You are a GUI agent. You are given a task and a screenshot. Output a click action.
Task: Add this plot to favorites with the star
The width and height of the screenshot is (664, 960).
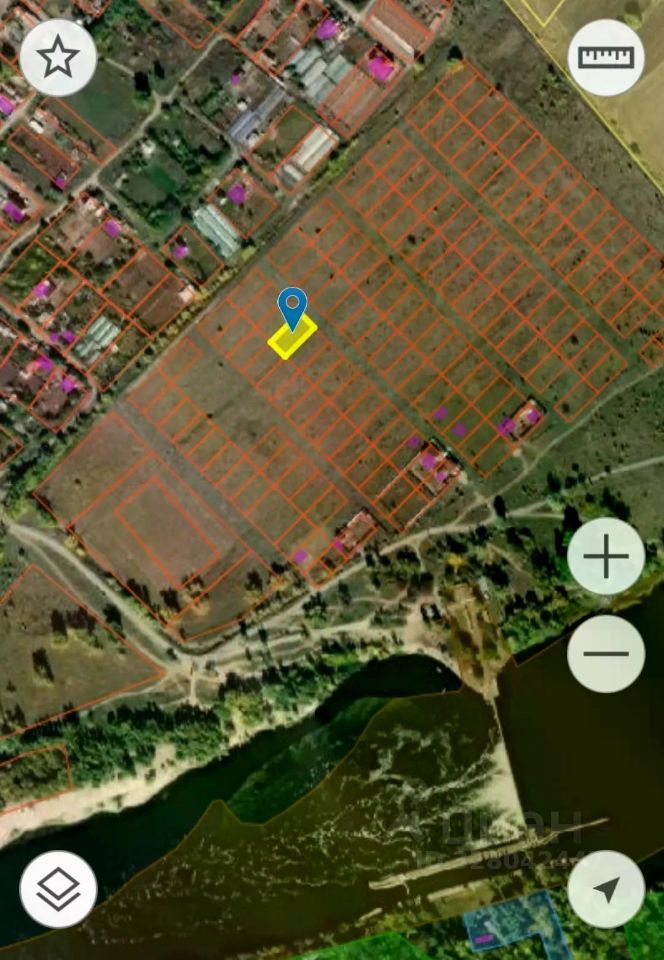58,58
